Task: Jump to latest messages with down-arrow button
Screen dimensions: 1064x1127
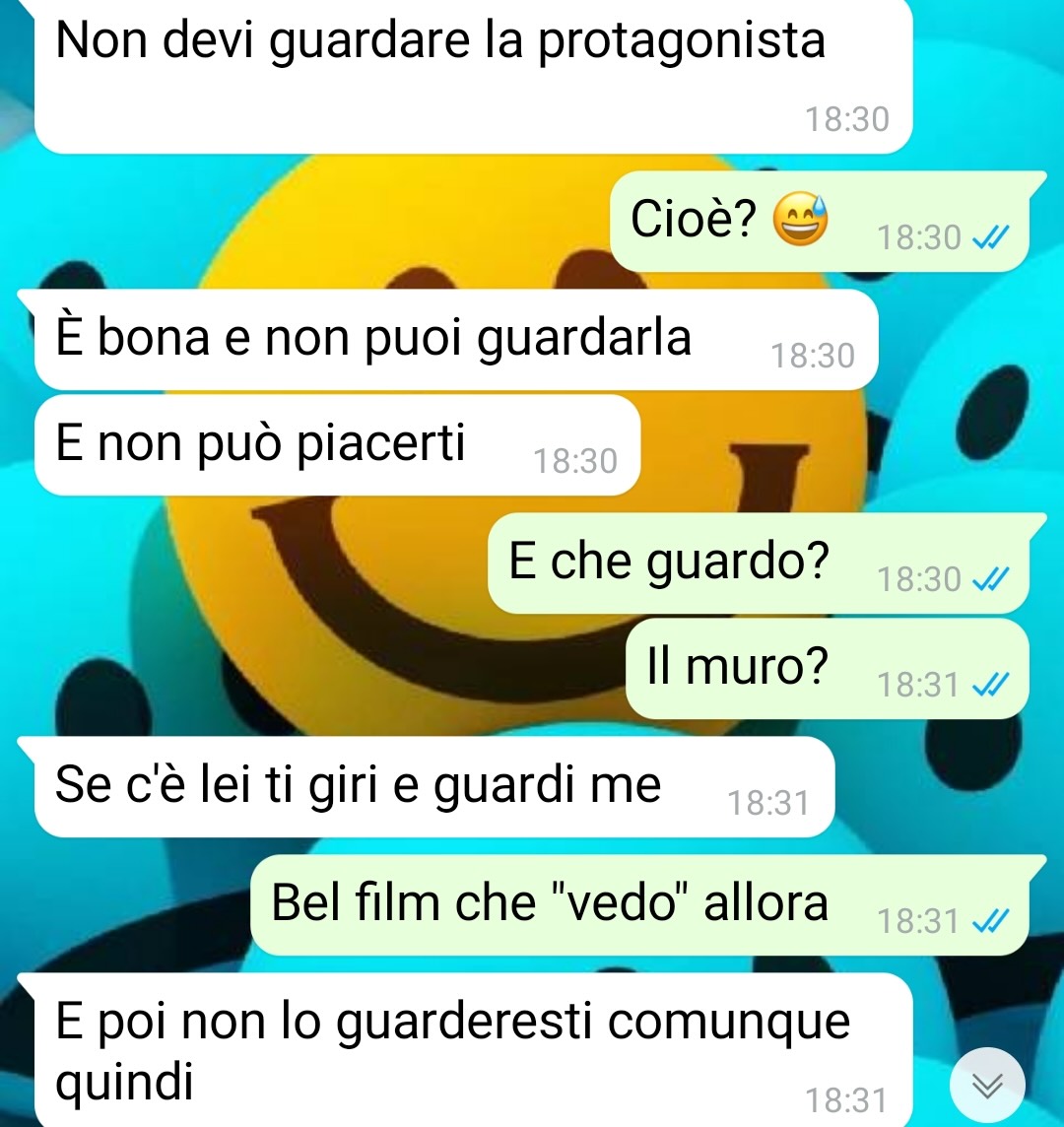Action: tap(986, 1087)
